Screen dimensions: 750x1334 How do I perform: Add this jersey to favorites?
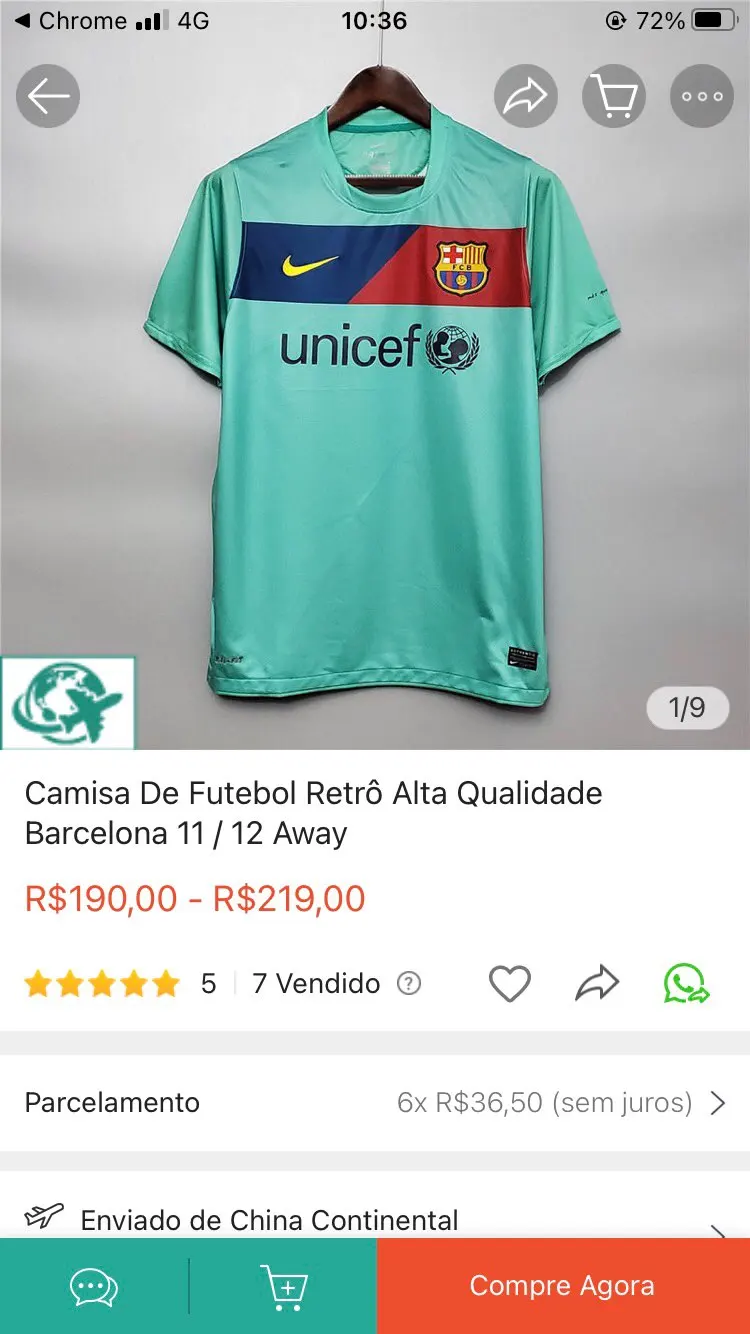click(x=509, y=984)
